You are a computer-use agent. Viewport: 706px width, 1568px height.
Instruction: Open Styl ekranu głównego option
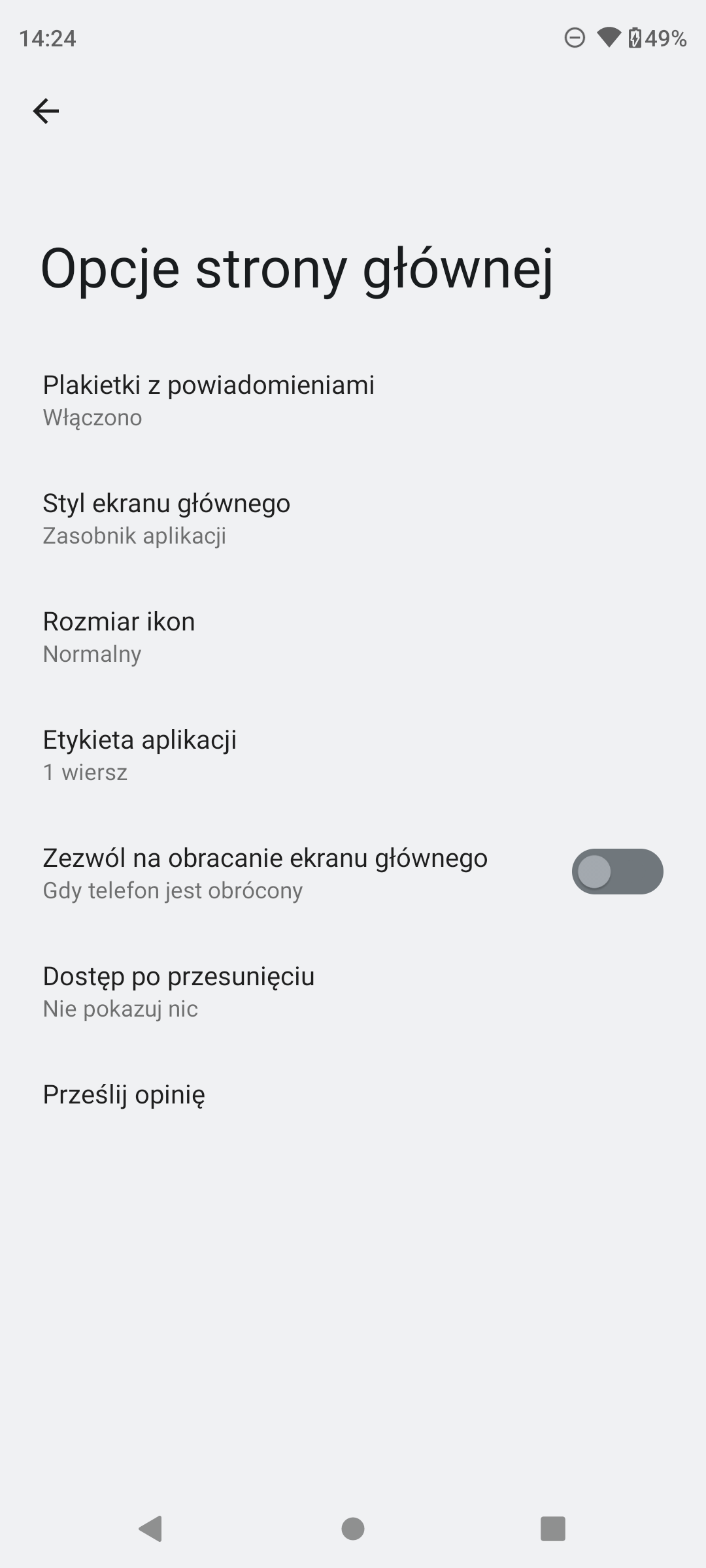[x=353, y=519]
